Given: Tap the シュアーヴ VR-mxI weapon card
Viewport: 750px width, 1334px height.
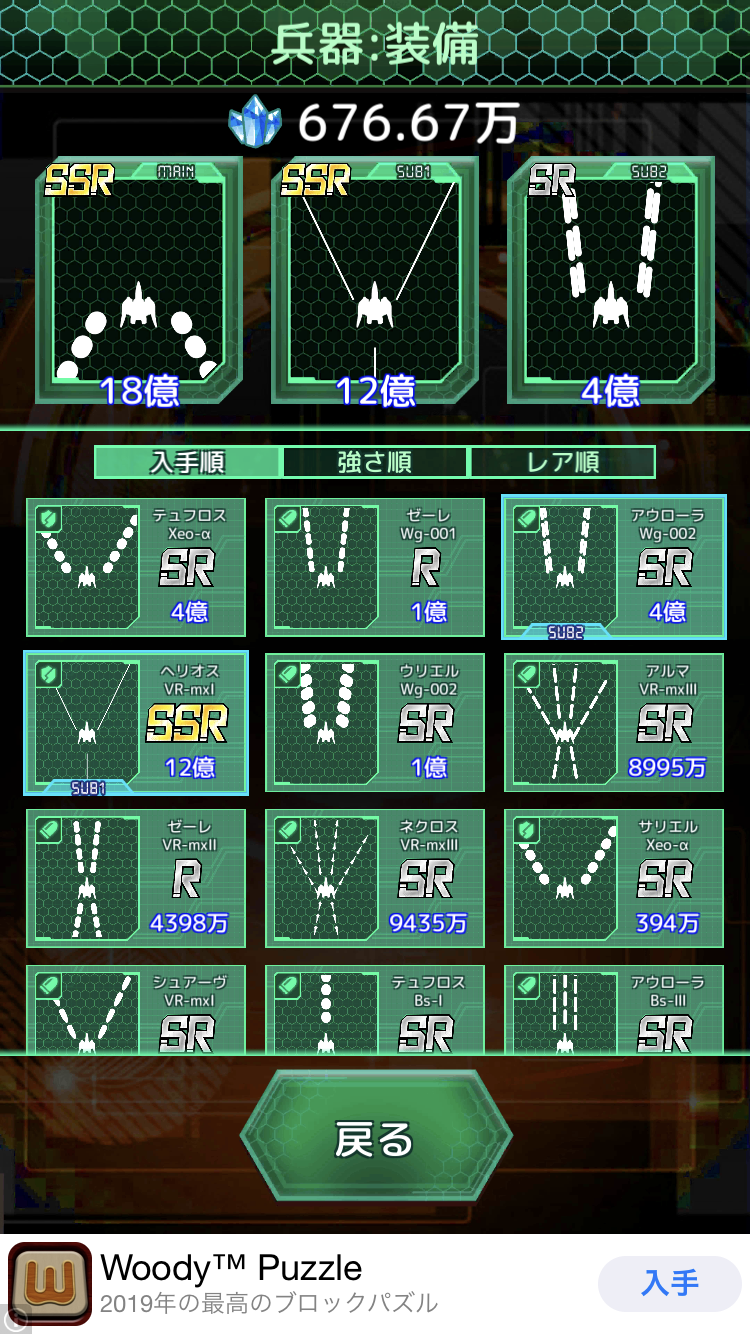Looking at the screenshot, I should coord(136,1010).
